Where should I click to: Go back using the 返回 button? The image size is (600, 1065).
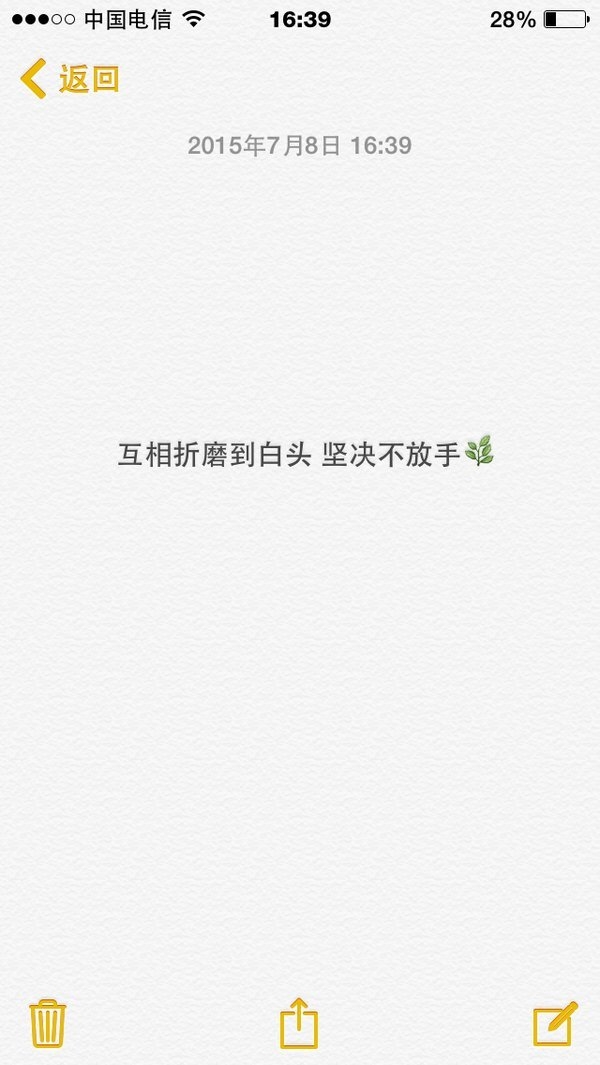click(x=70, y=79)
